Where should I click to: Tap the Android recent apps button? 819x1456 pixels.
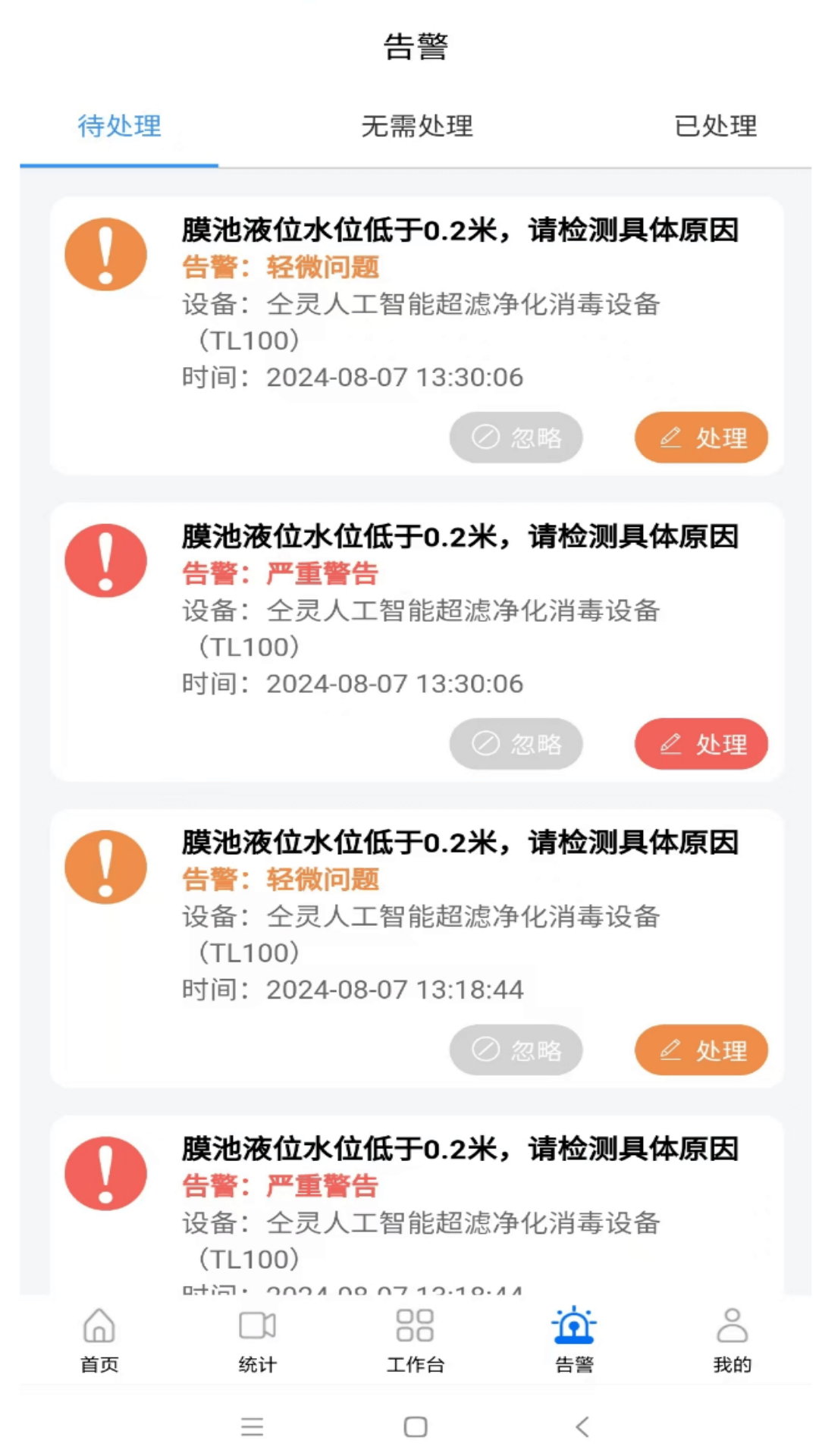[x=253, y=1427]
